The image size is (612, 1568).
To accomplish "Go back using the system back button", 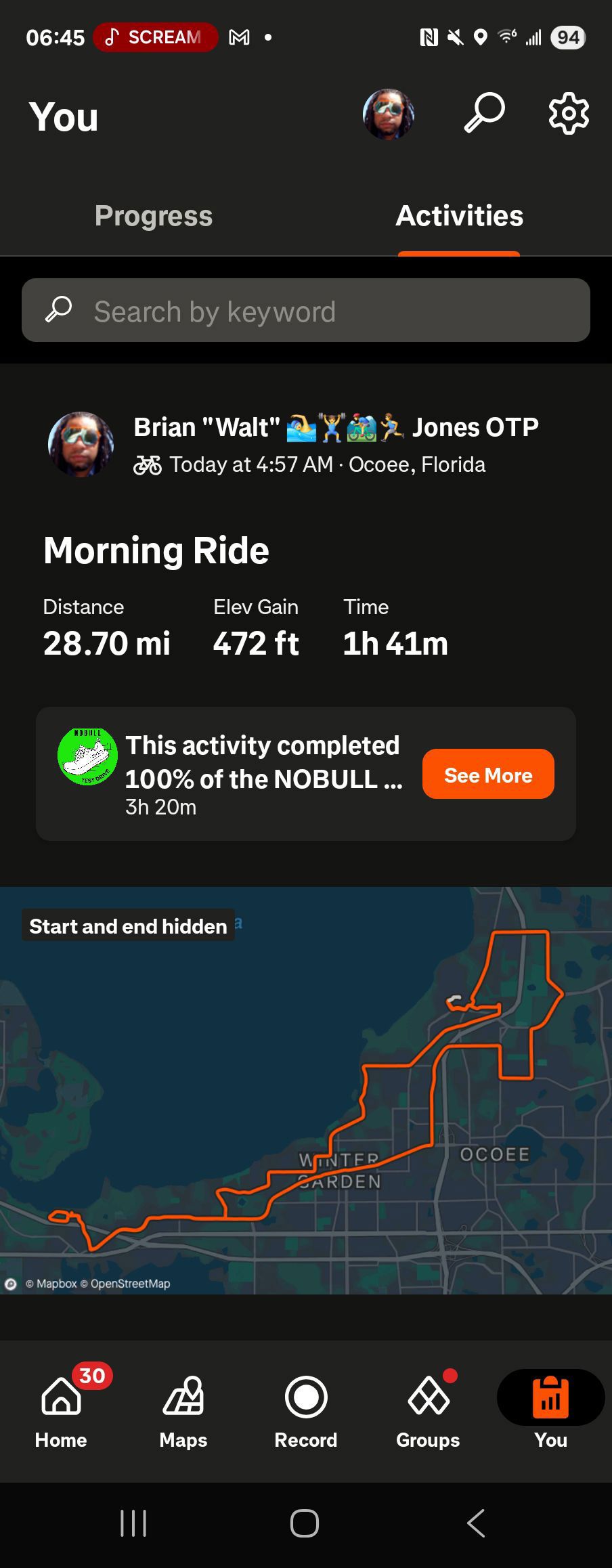I will (476, 1523).
